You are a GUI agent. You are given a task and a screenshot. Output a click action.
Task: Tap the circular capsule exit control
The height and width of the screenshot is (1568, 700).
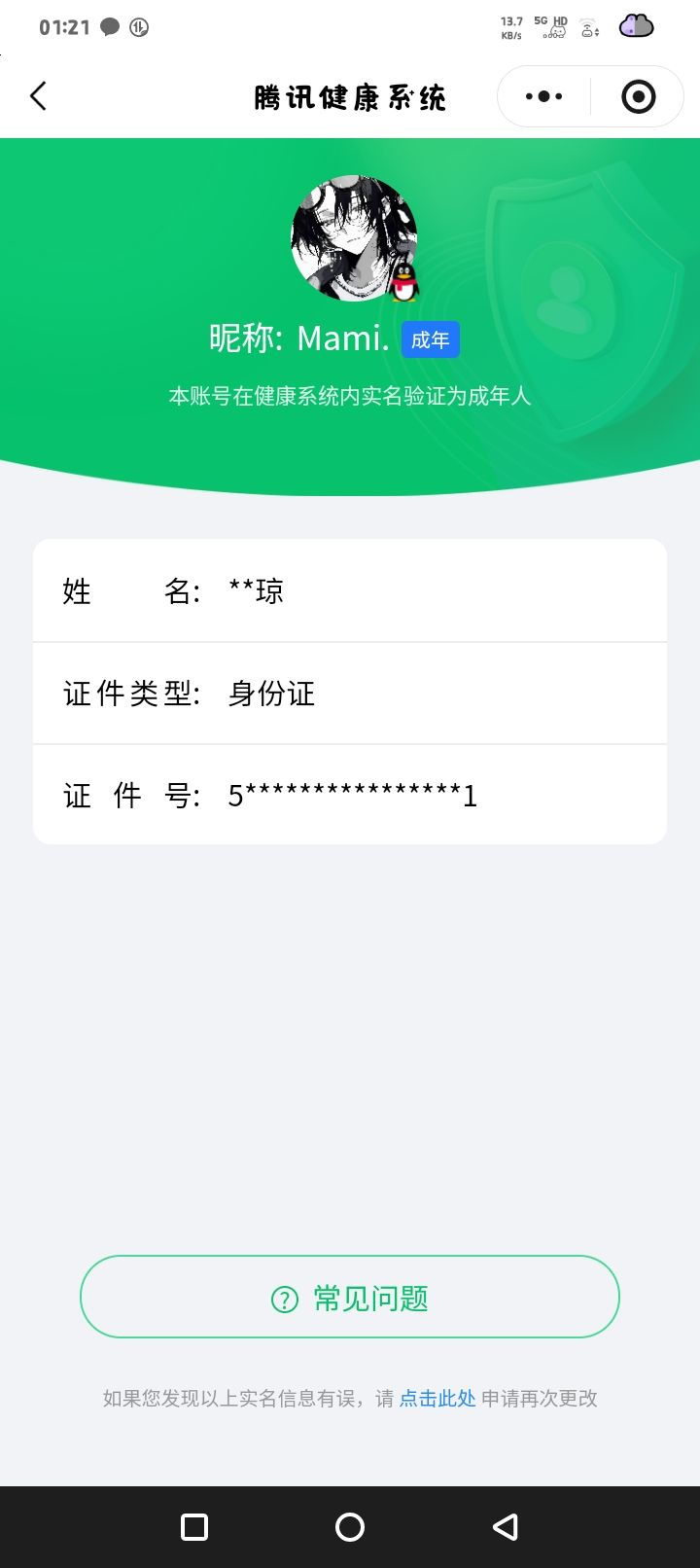(x=638, y=96)
